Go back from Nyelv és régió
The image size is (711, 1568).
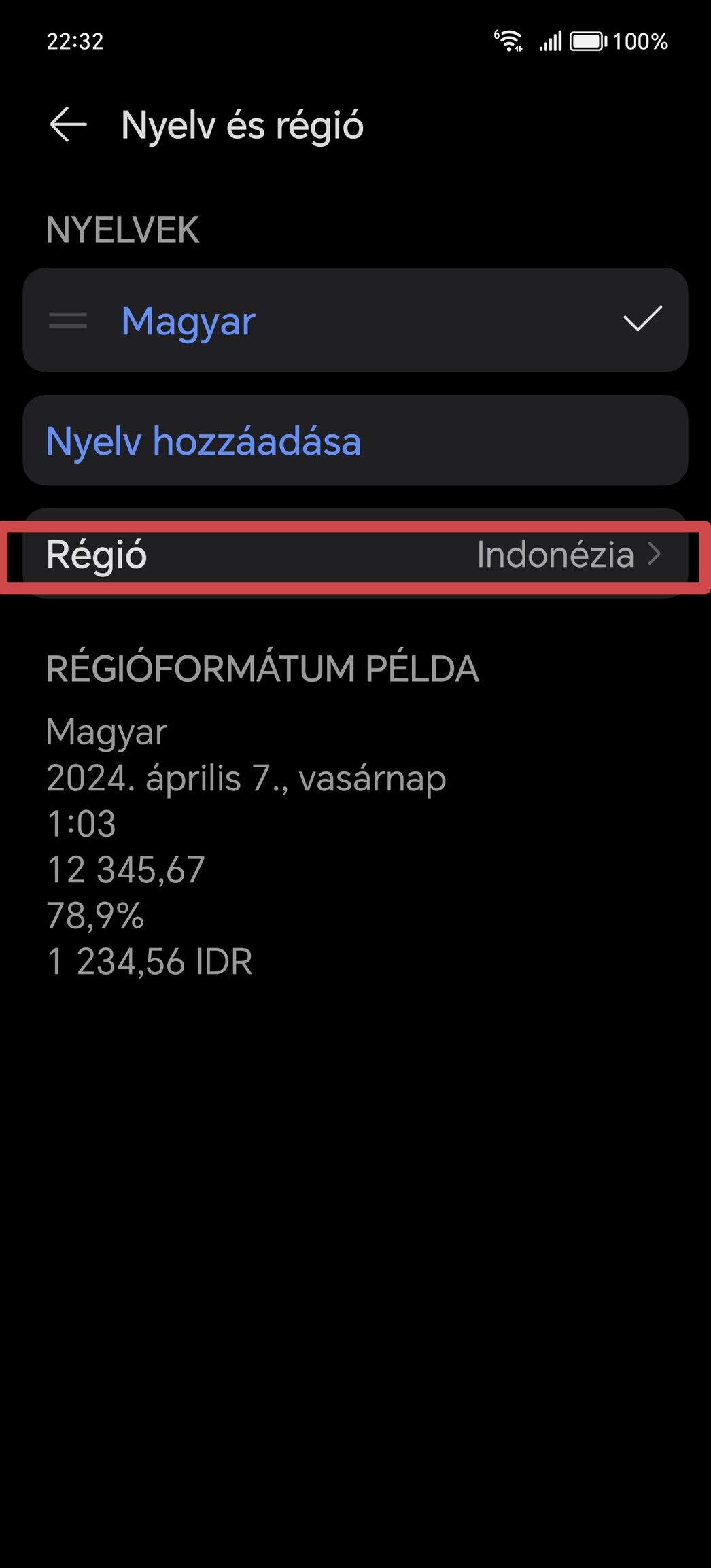[68, 125]
